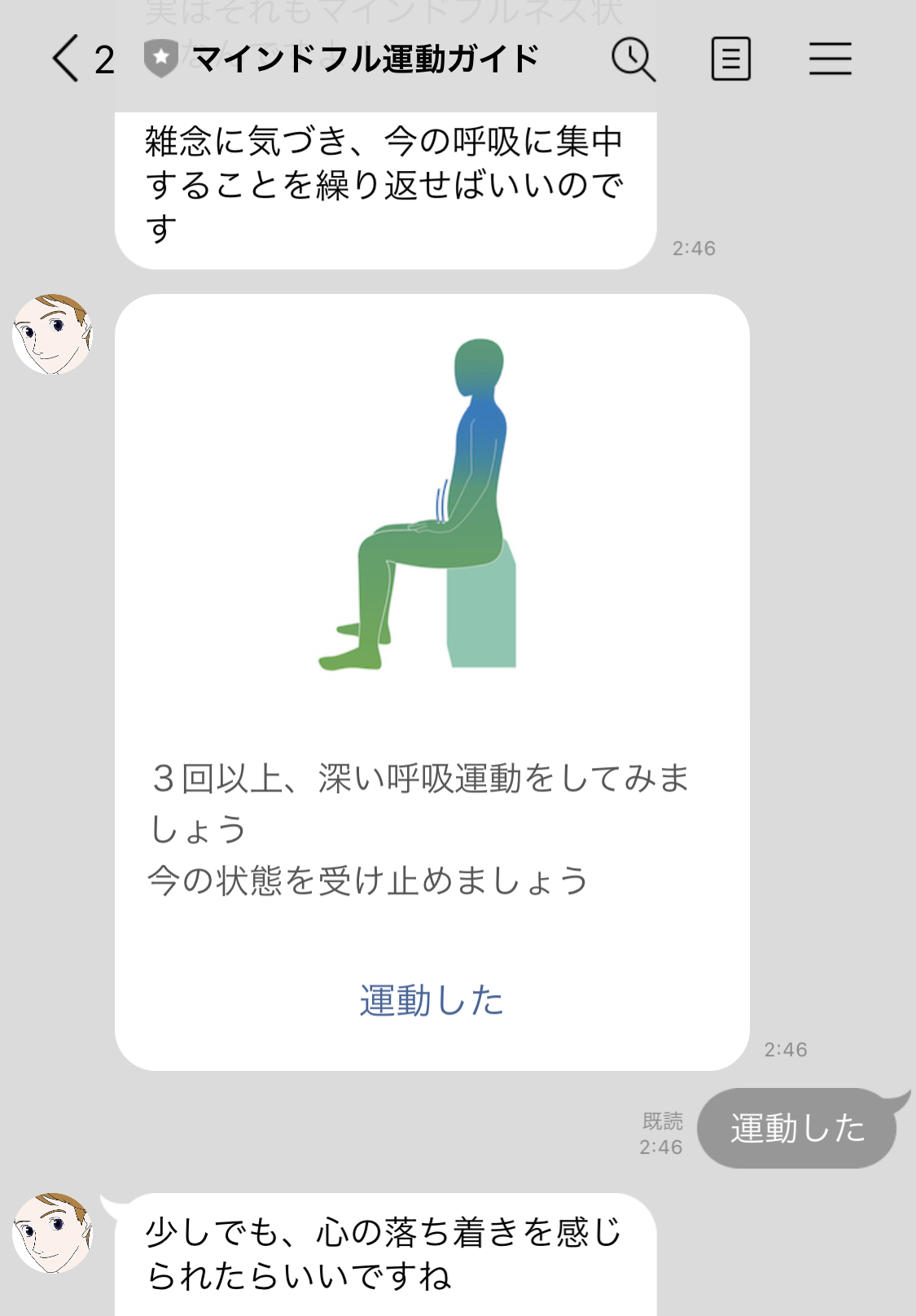Open the sitting breathing exercise image
Image resolution: width=916 pixels, height=1316 pixels.
point(432,505)
